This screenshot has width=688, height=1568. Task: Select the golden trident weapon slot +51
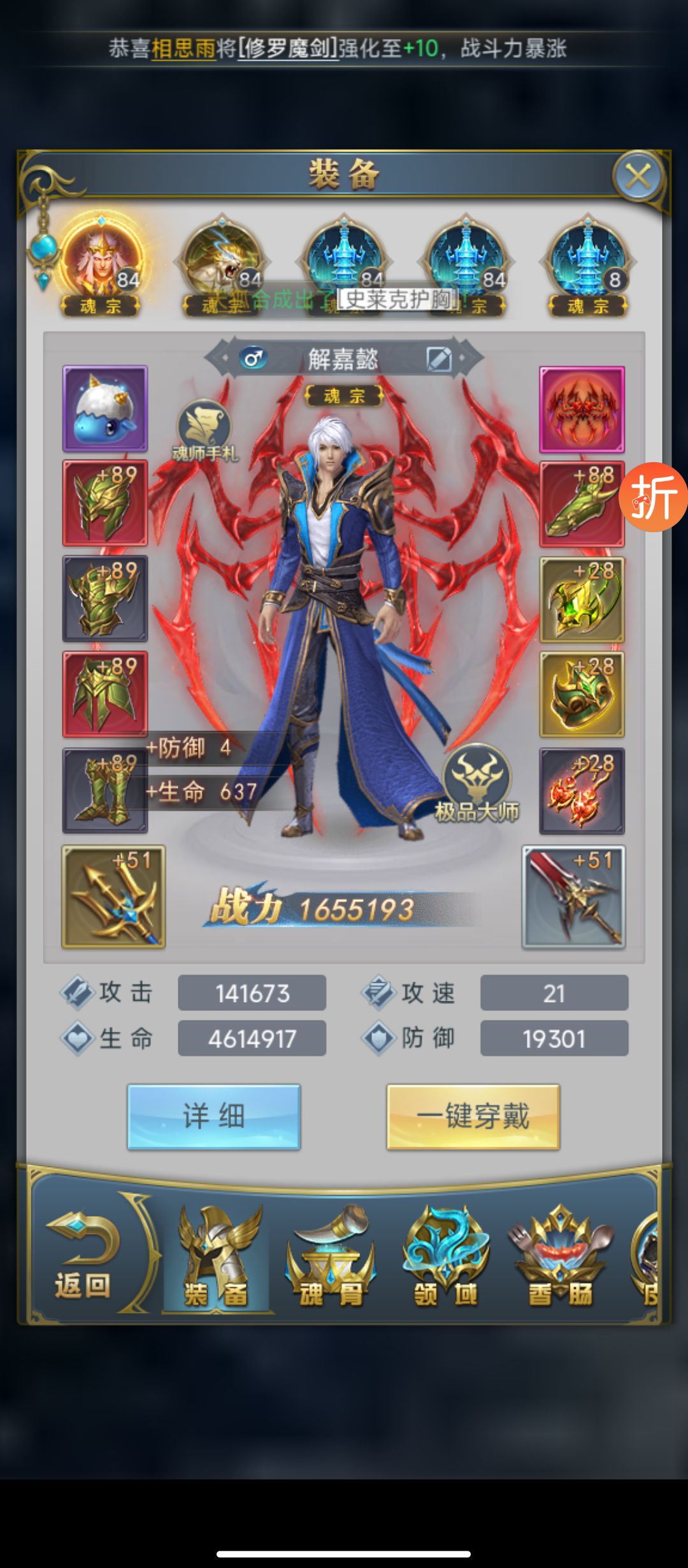pos(113,897)
